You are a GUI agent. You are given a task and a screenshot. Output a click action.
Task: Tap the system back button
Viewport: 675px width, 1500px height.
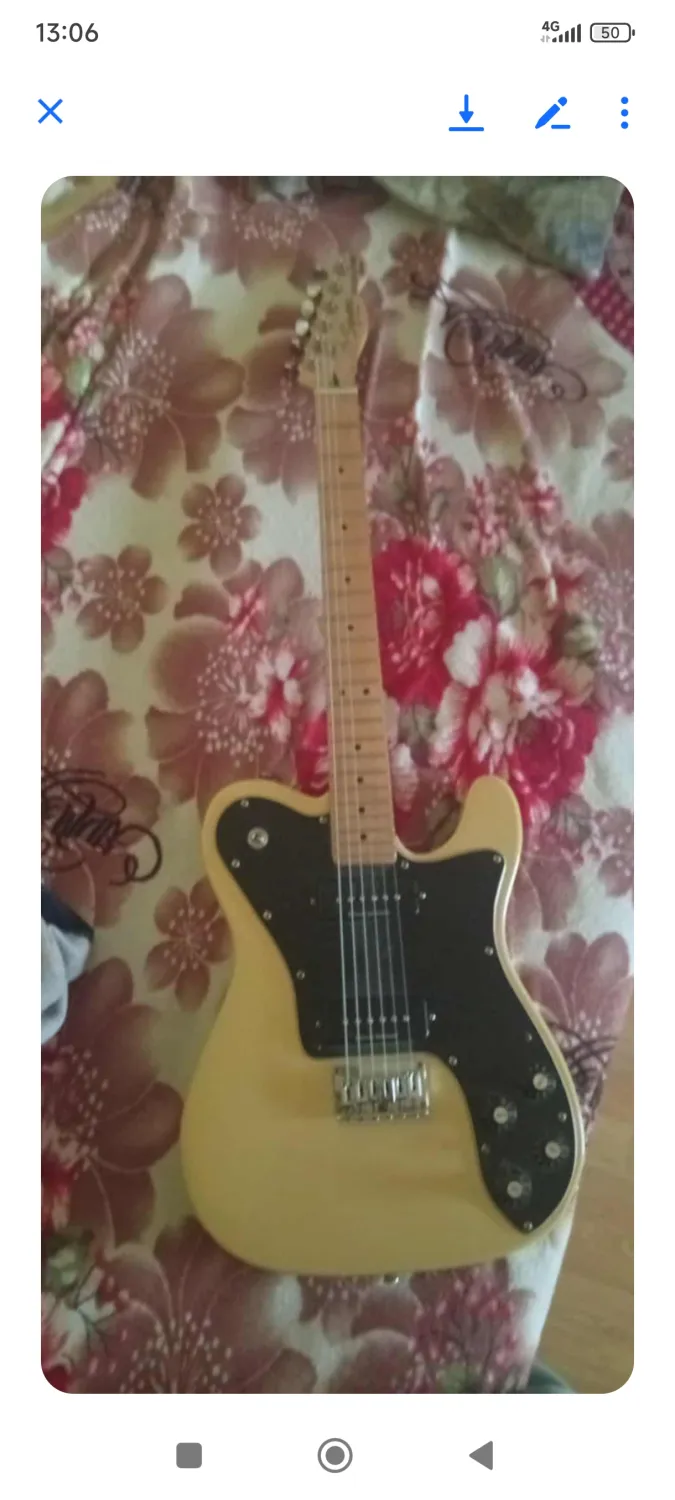click(482, 1455)
